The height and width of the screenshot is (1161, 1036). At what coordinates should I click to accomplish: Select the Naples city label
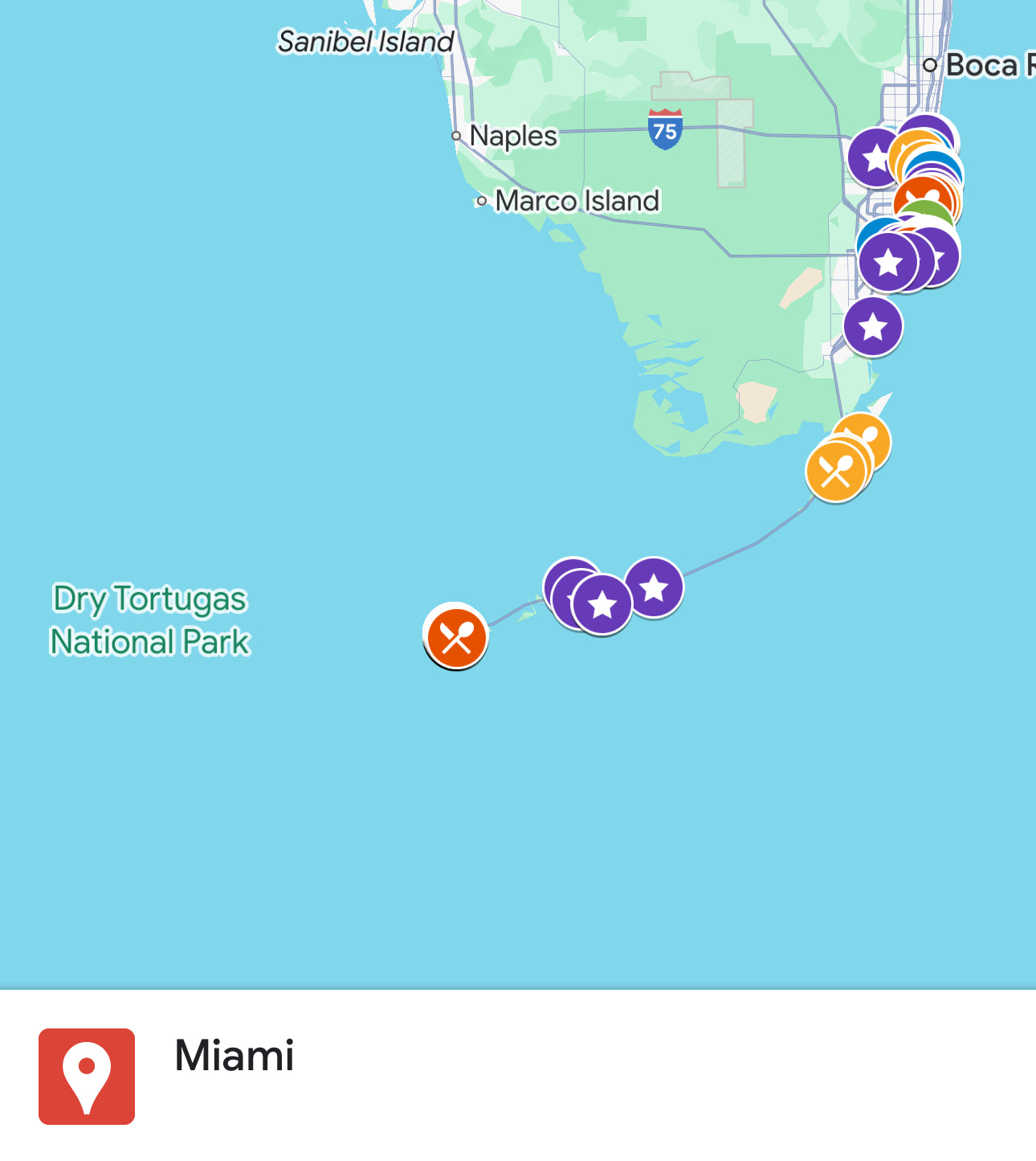pyautogui.click(x=512, y=137)
